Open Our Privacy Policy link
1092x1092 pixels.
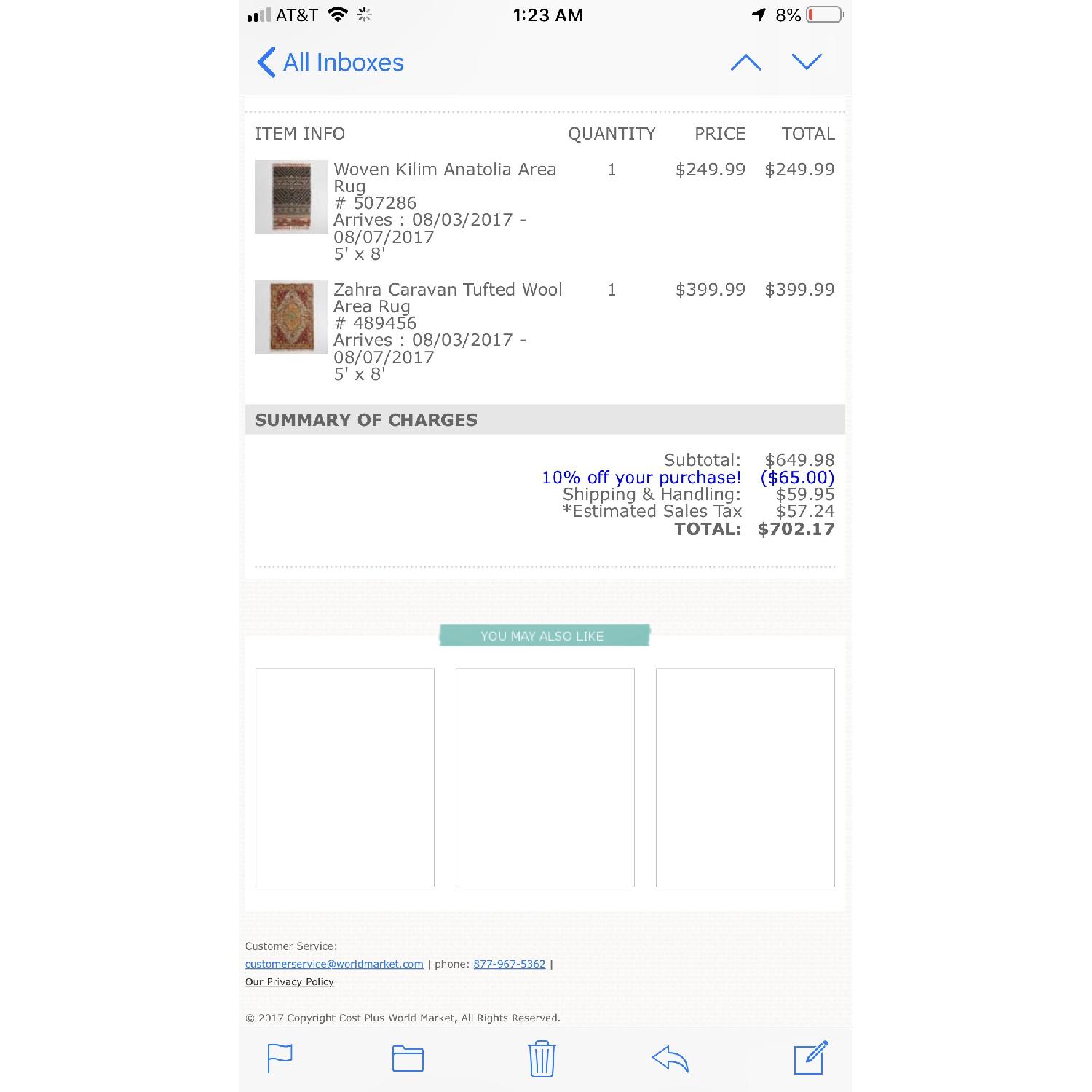290,981
